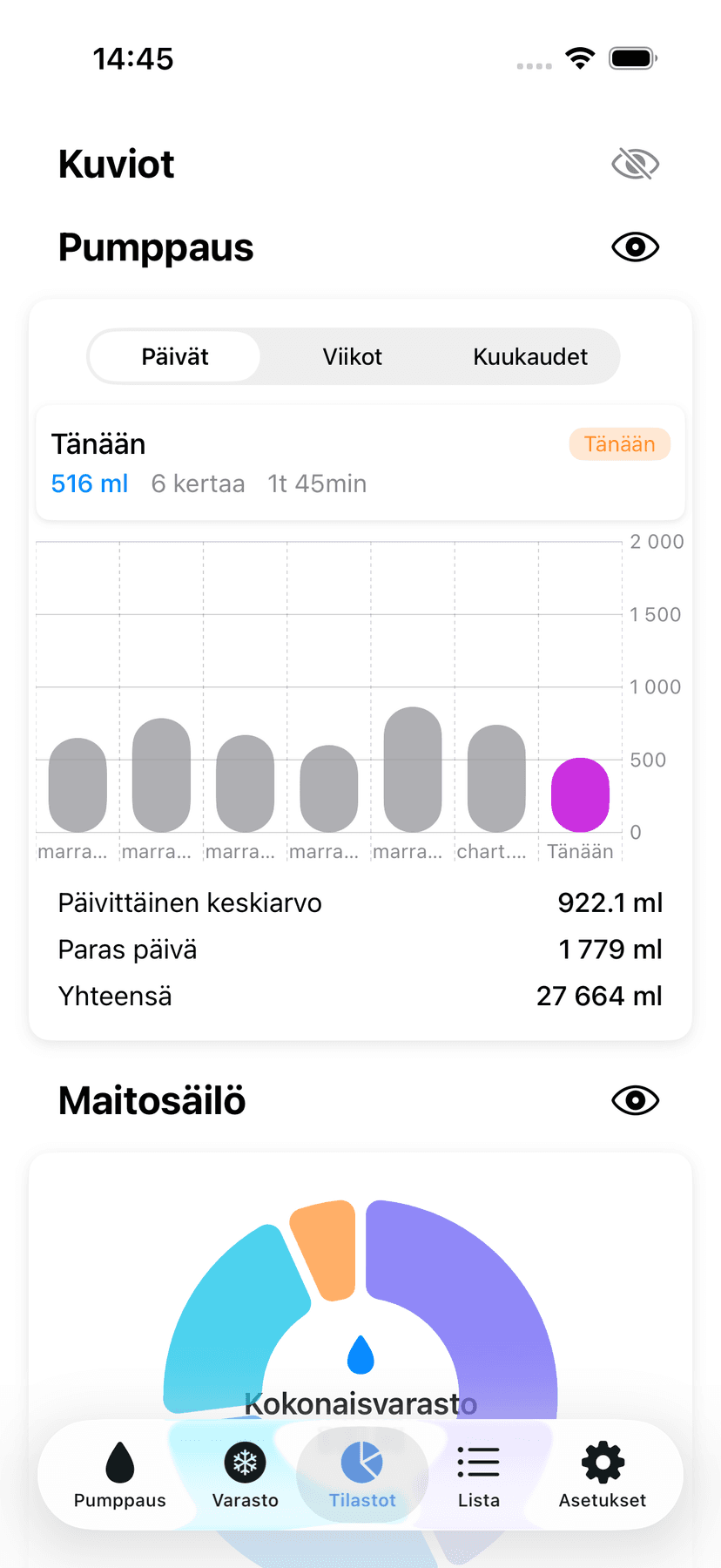721x1568 pixels.
Task: Toggle visibility of the Maitosäilö section
Action: tap(635, 1100)
